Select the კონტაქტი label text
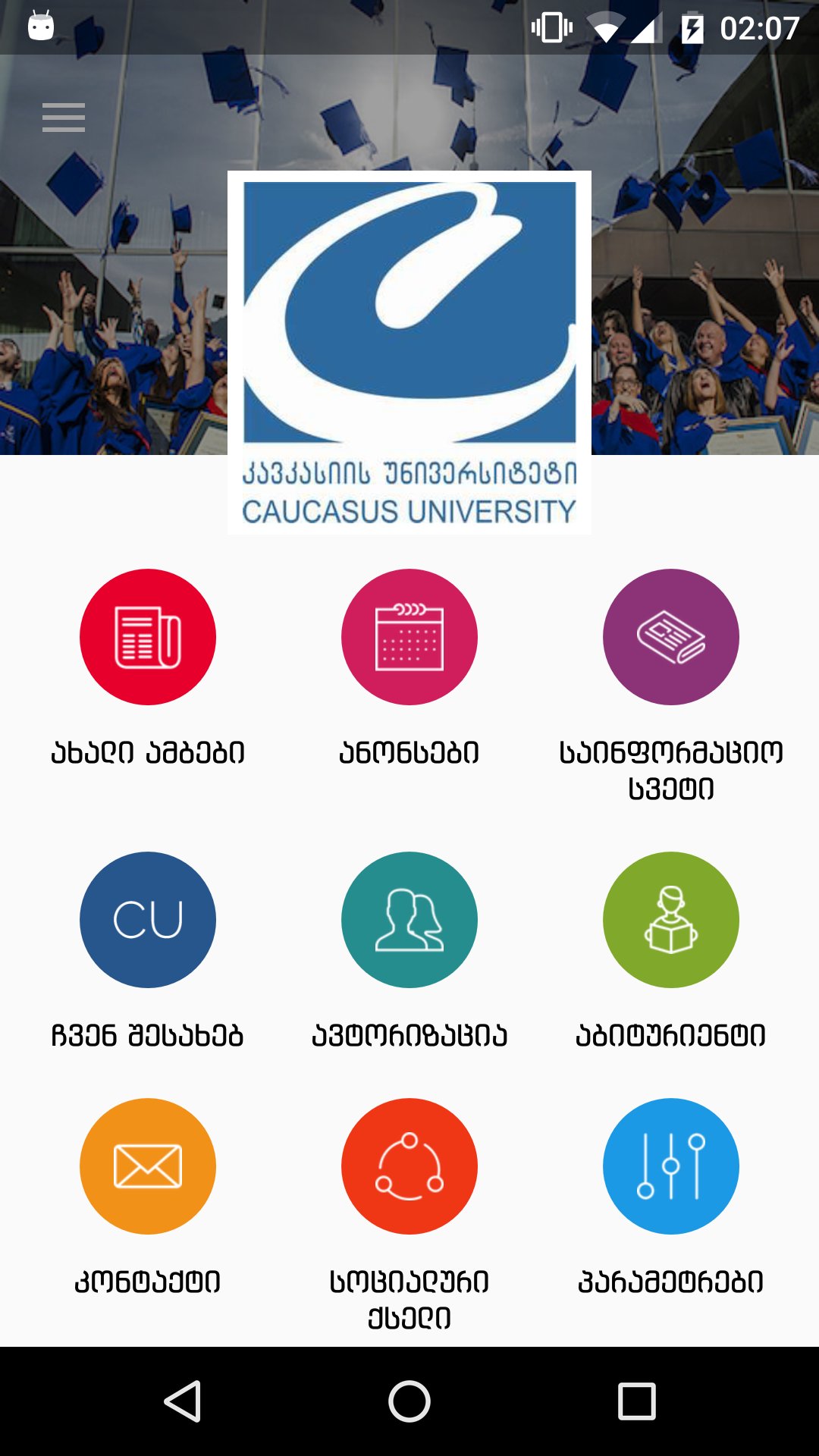 147,1282
